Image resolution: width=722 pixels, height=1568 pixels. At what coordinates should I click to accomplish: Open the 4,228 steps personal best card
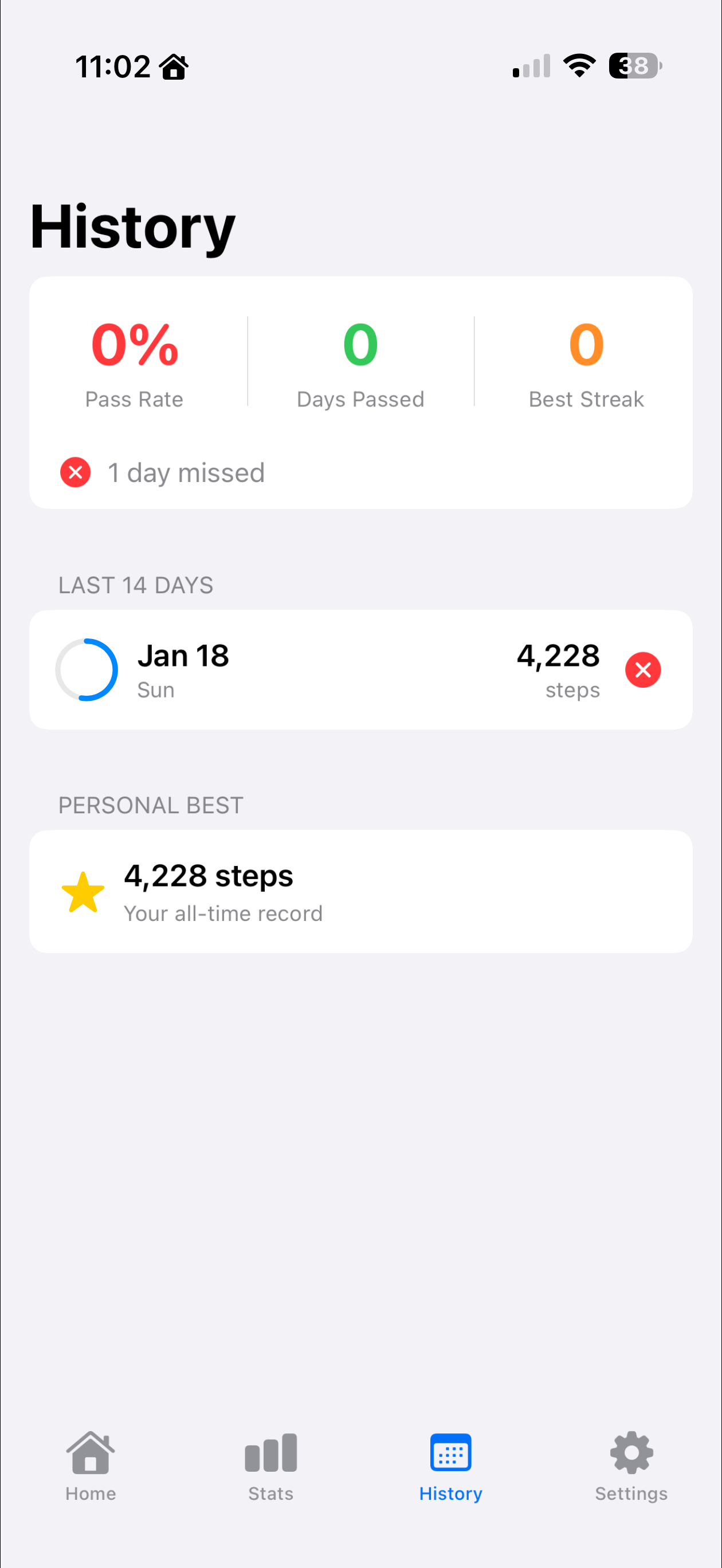coord(362,890)
